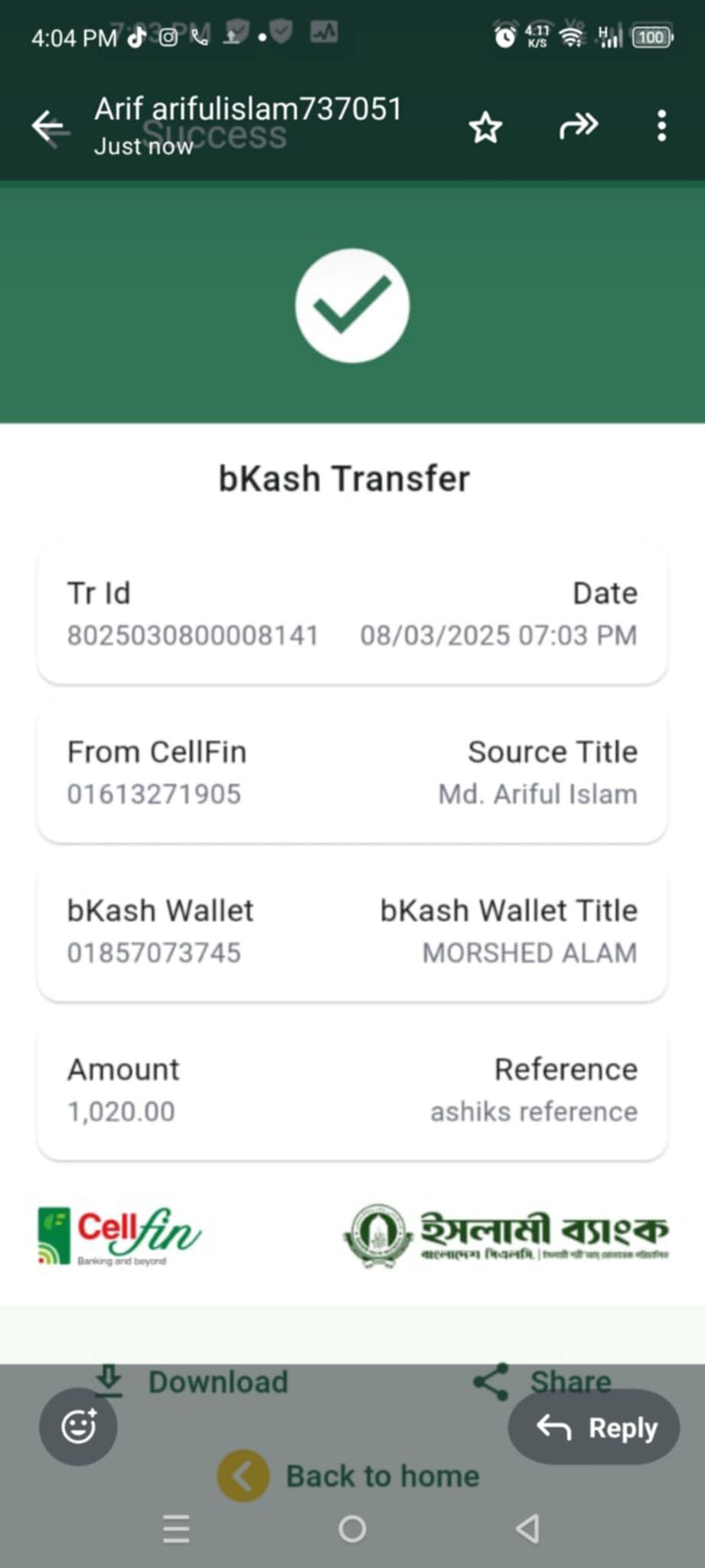Add an emoji reaction to the image
705x1568 pixels.
pyautogui.click(x=78, y=1426)
